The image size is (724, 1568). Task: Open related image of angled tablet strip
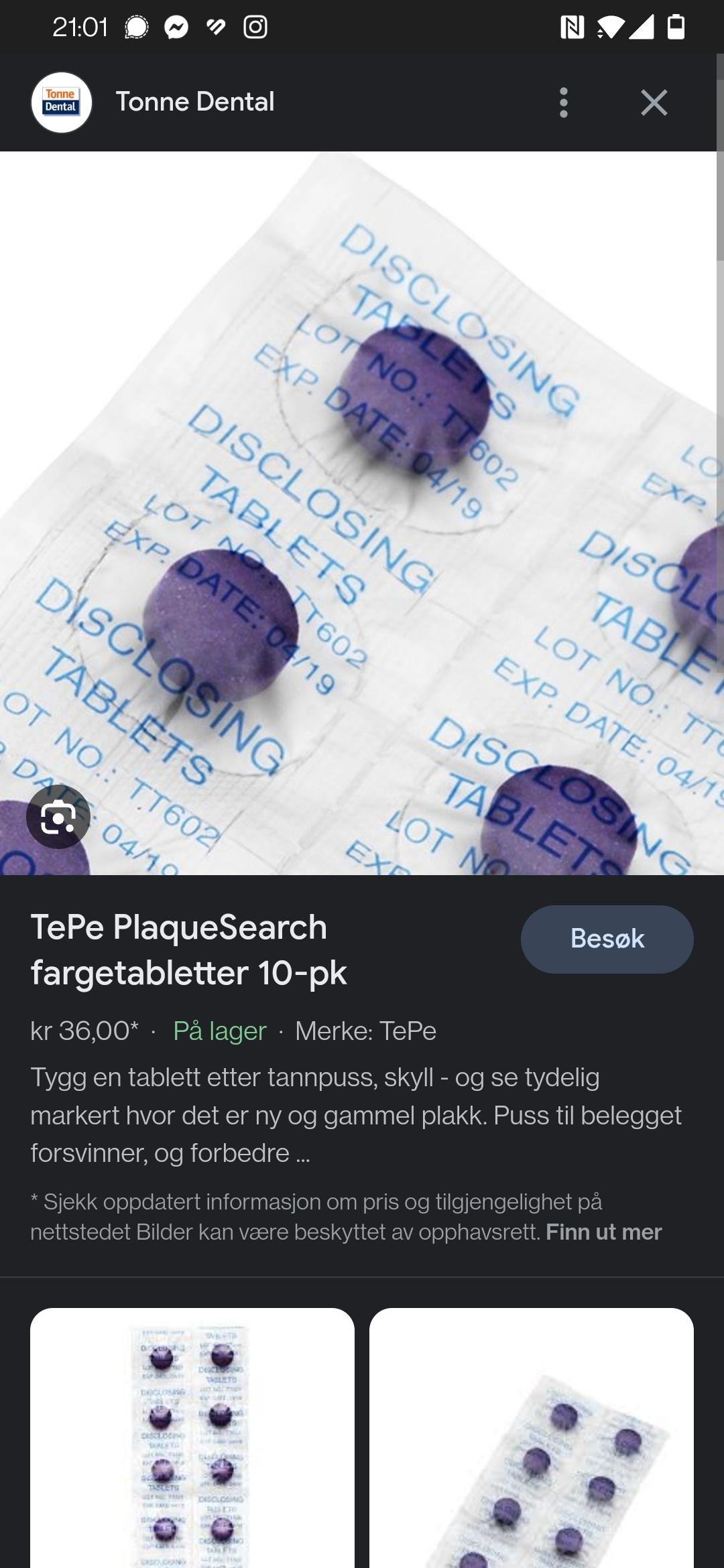tap(532, 1438)
